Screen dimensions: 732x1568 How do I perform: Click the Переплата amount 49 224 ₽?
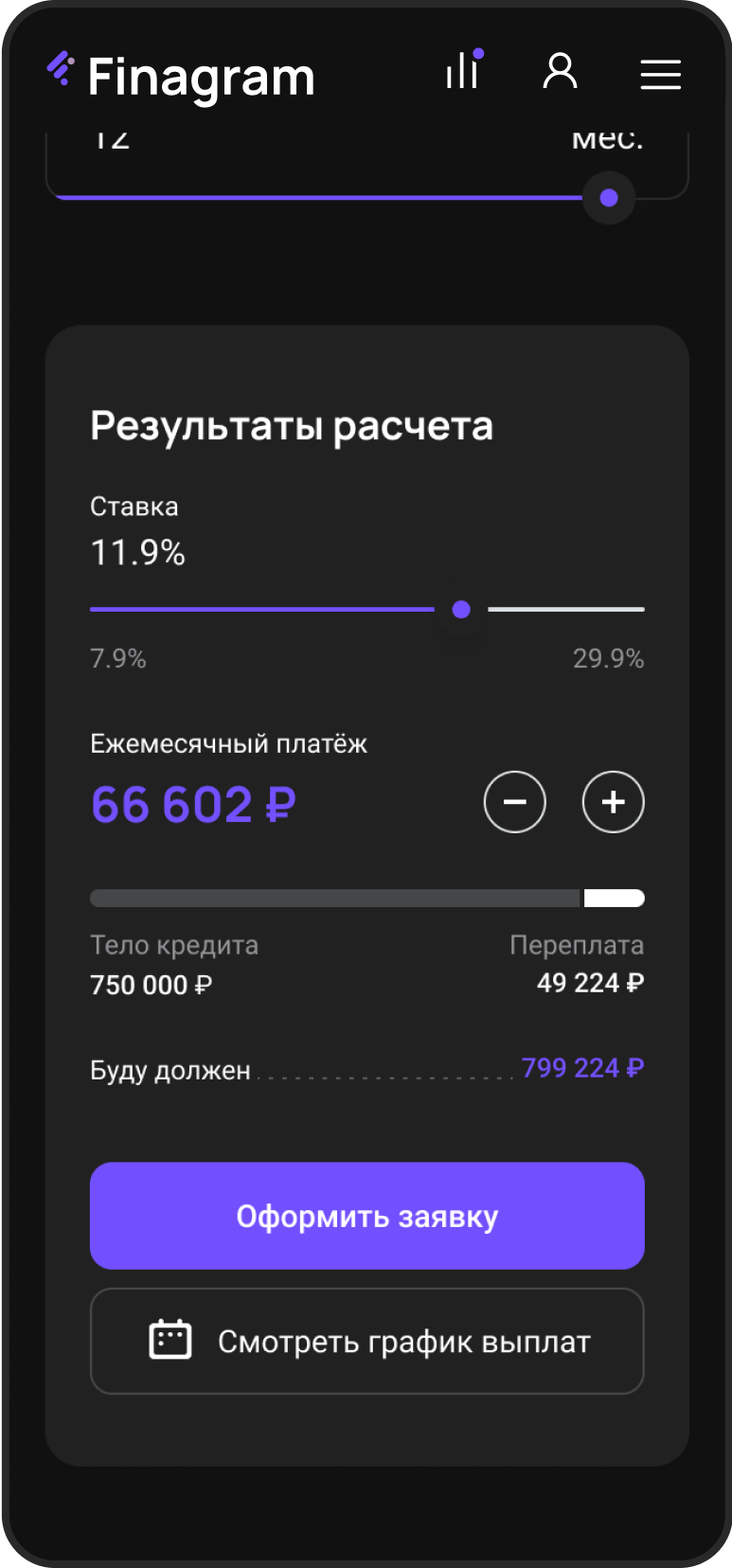tap(591, 983)
